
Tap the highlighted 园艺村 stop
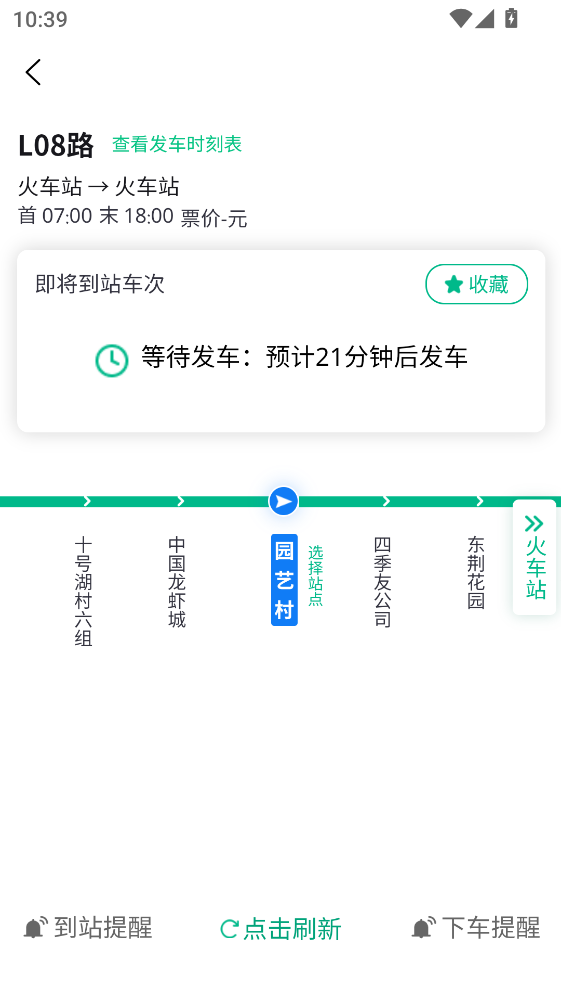tap(284, 580)
